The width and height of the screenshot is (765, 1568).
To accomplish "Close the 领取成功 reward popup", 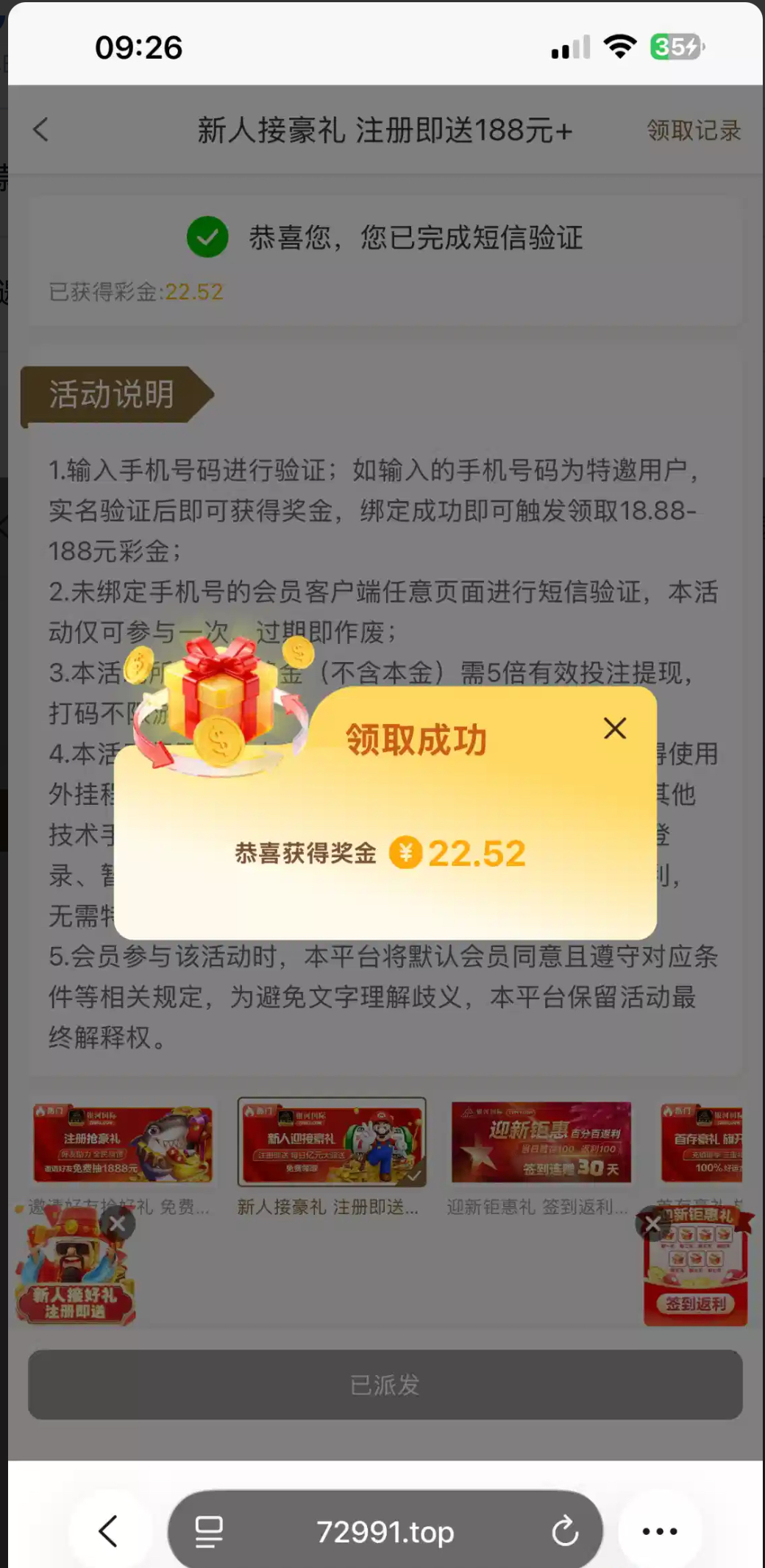I will point(615,728).
